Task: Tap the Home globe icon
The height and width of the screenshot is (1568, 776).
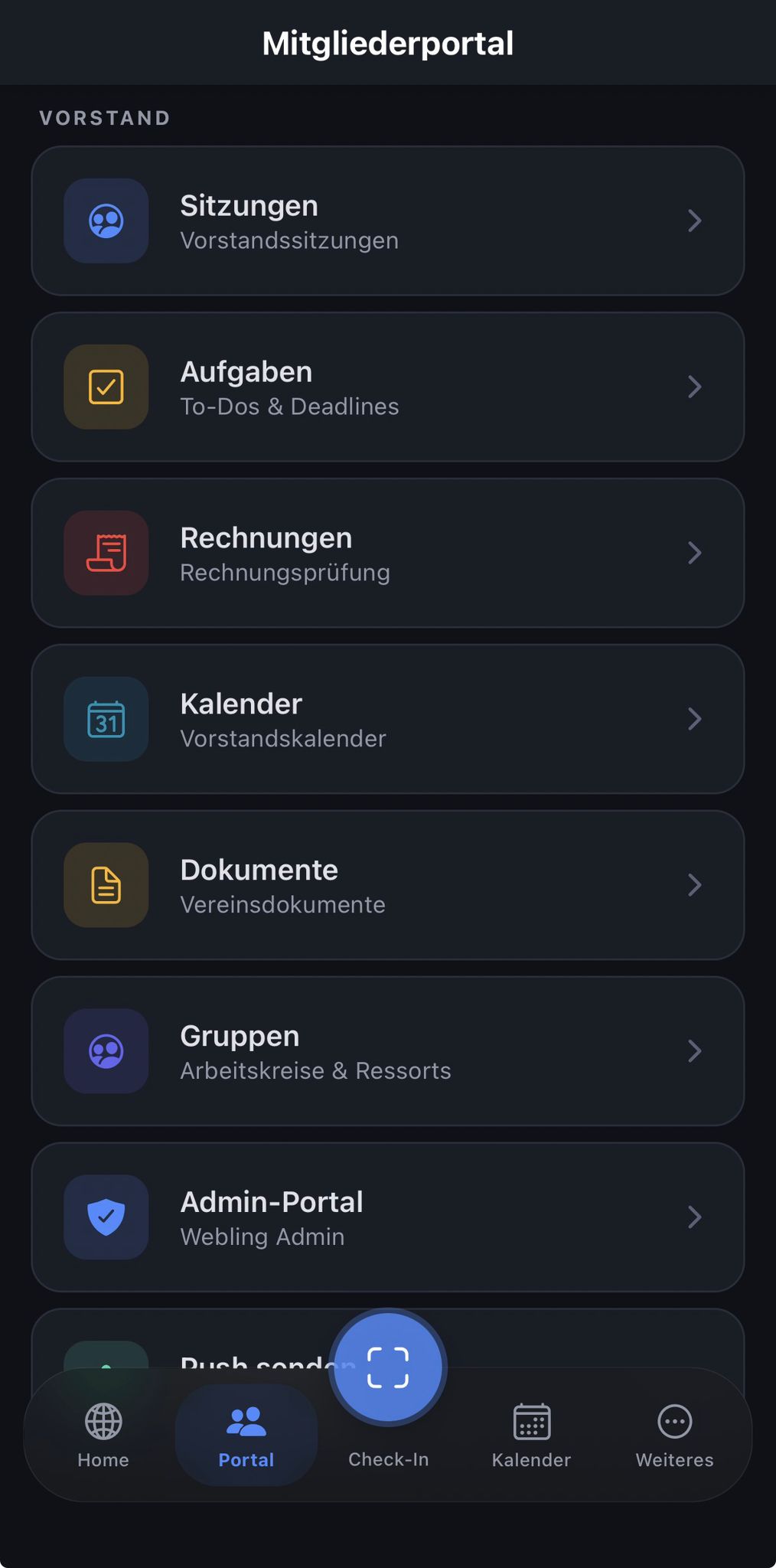Action: point(103,1422)
